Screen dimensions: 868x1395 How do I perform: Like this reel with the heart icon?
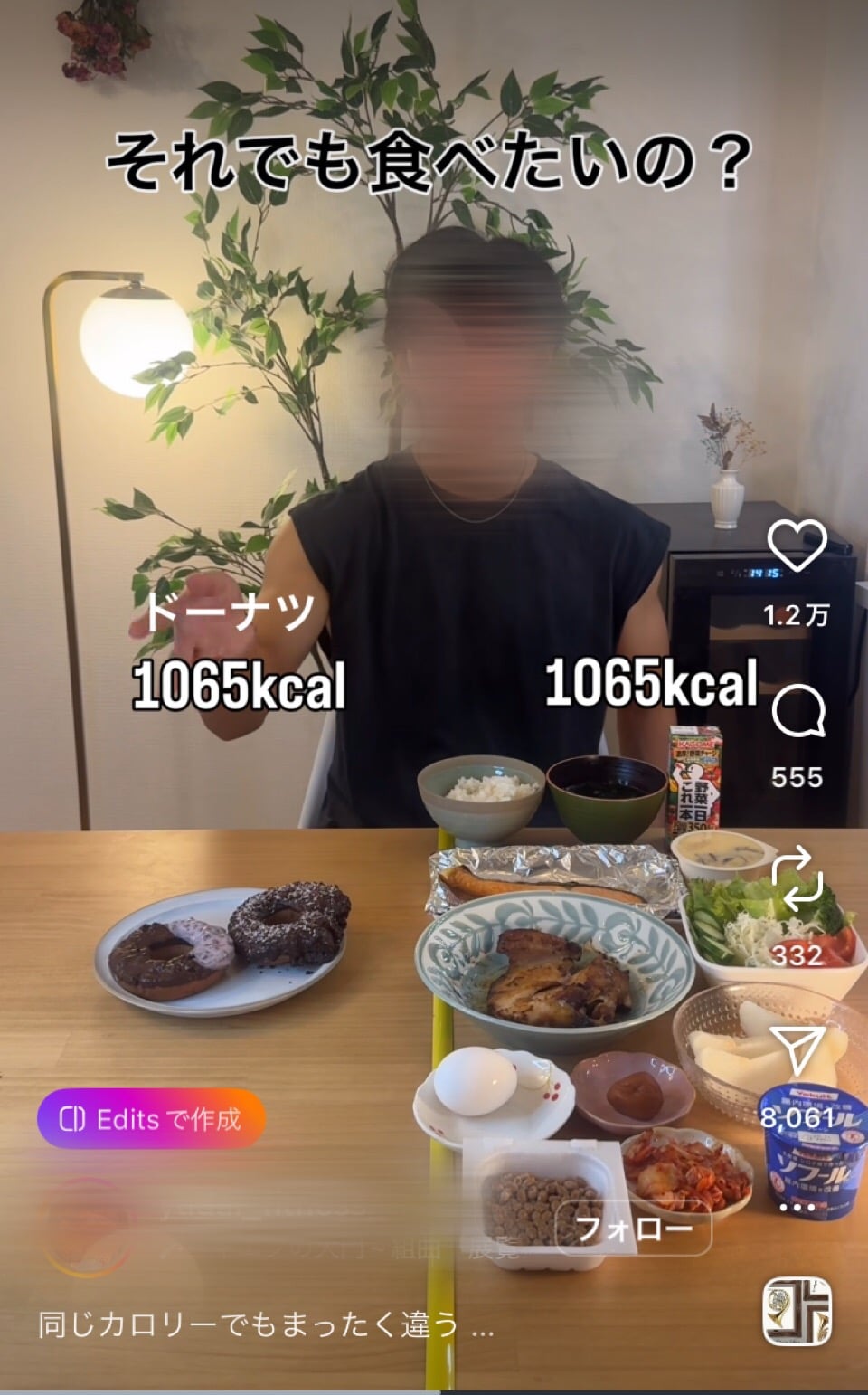(x=797, y=546)
